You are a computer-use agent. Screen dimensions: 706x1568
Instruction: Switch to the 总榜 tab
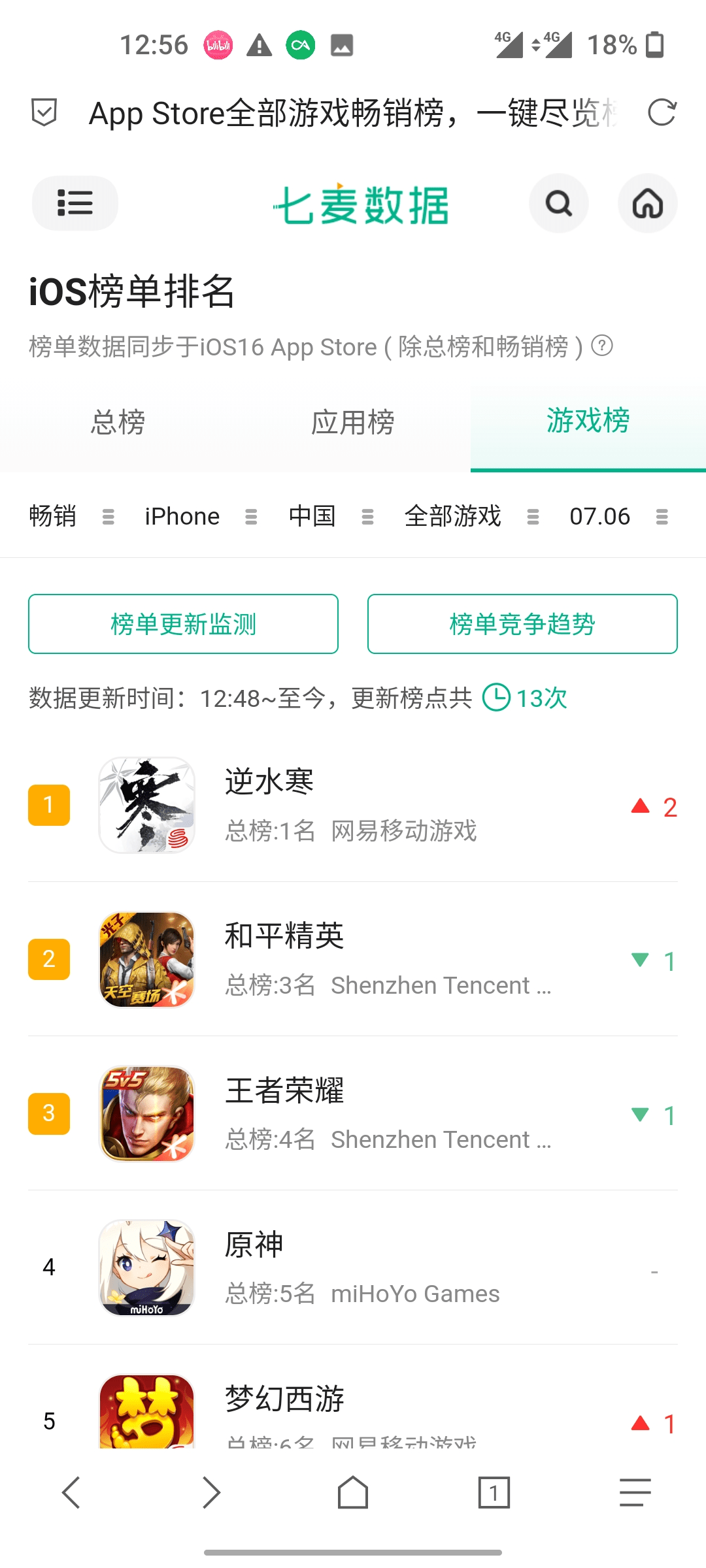[x=118, y=422]
